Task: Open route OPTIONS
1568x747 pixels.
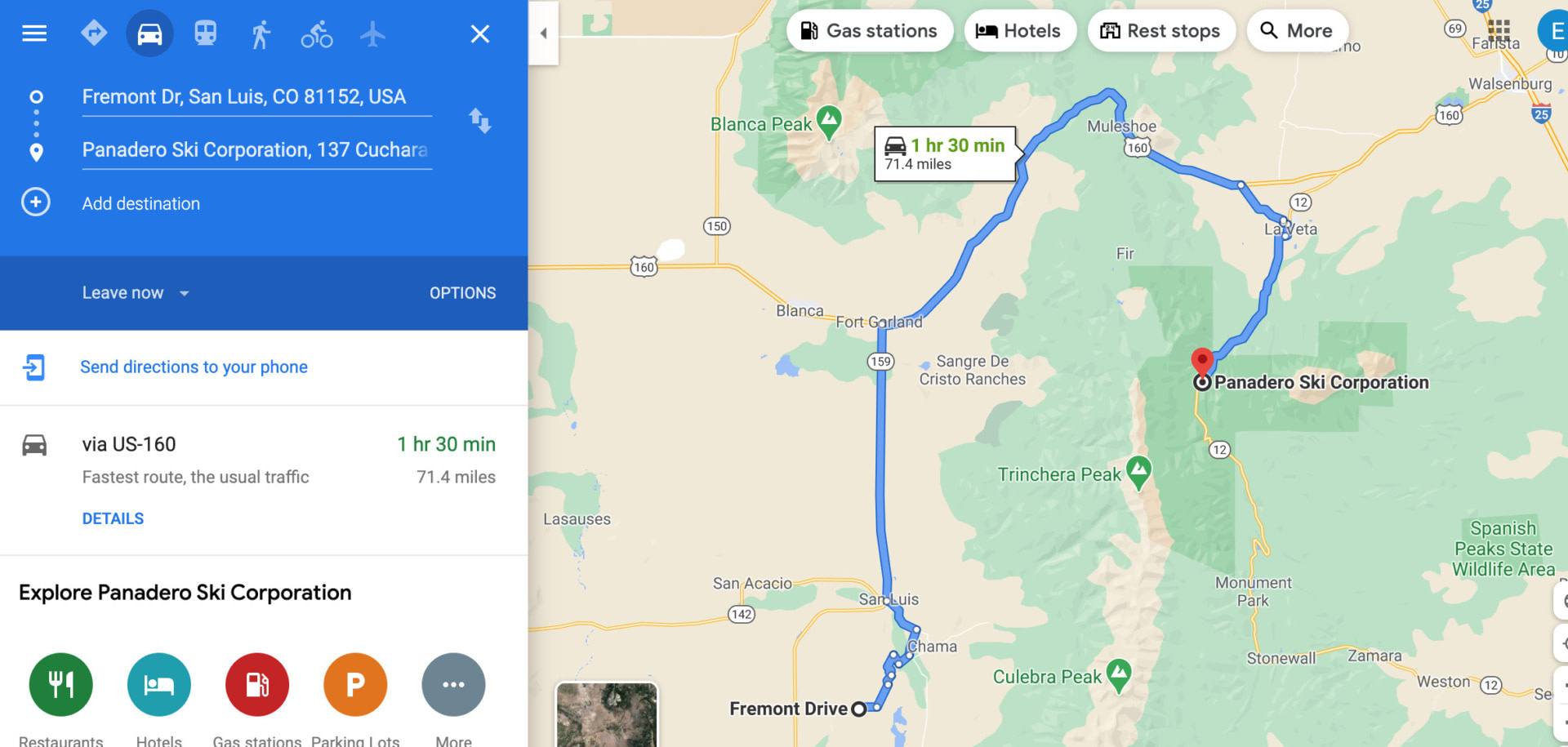Action: coord(462,293)
